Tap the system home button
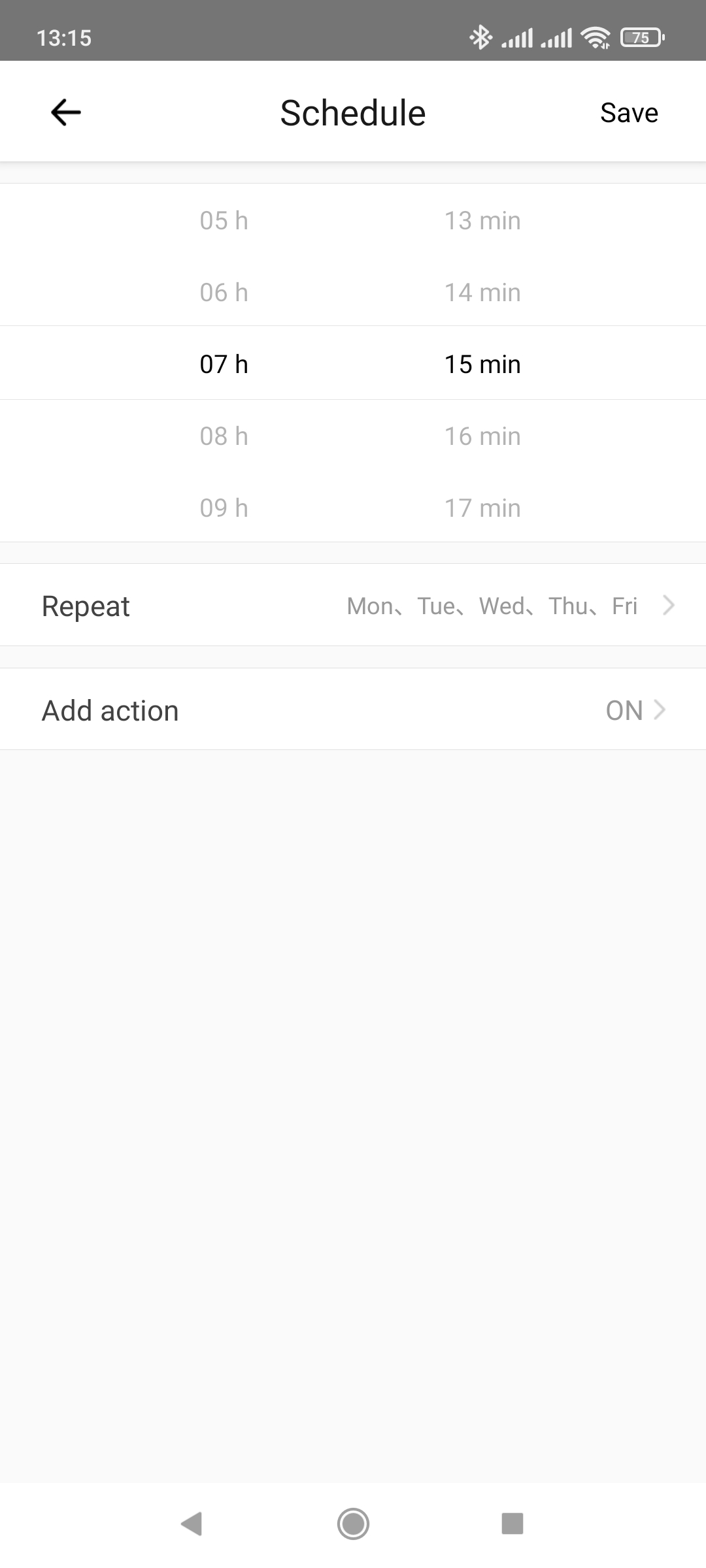This screenshot has height=1568, width=706. 353,1524
